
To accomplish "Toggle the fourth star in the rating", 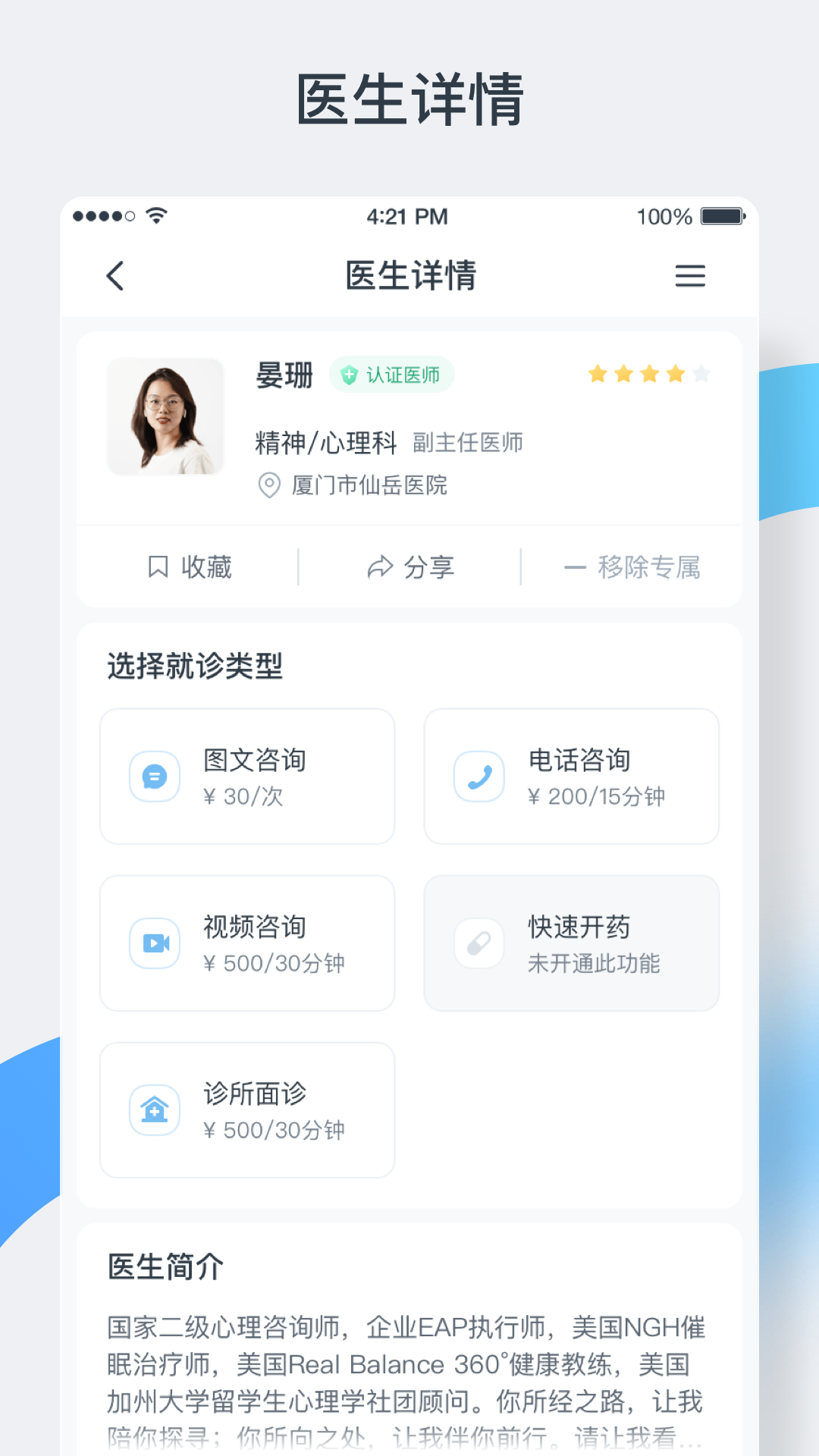I will (x=674, y=373).
